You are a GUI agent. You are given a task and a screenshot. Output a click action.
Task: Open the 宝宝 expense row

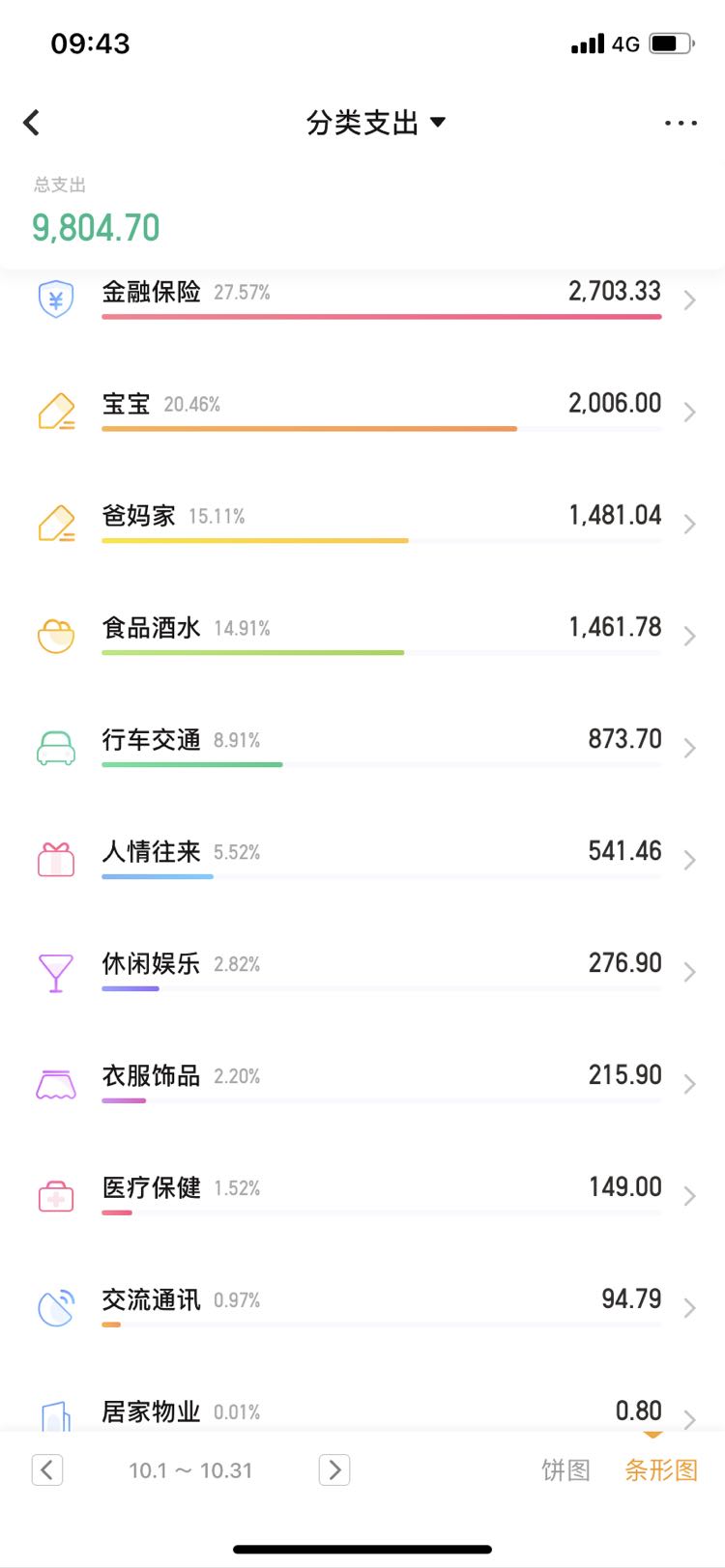click(362, 412)
